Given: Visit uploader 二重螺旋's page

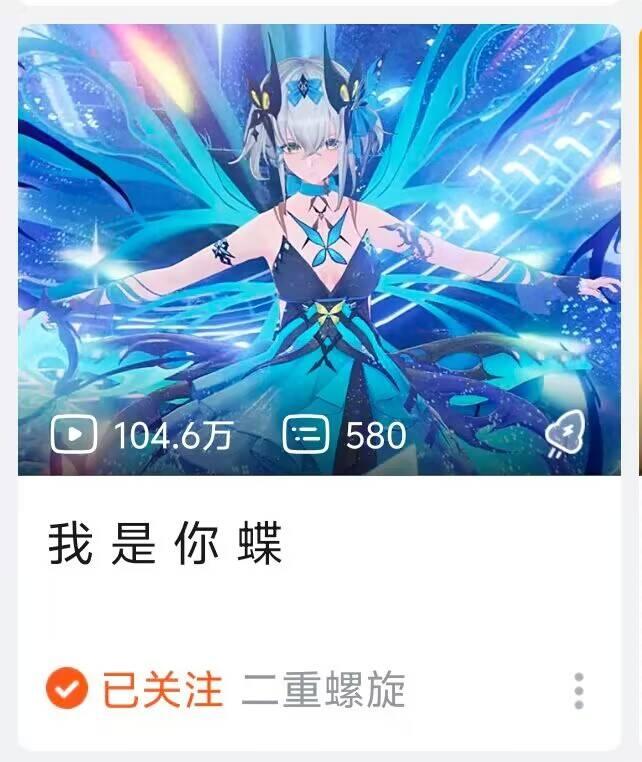Looking at the screenshot, I should [x=323, y=690].
